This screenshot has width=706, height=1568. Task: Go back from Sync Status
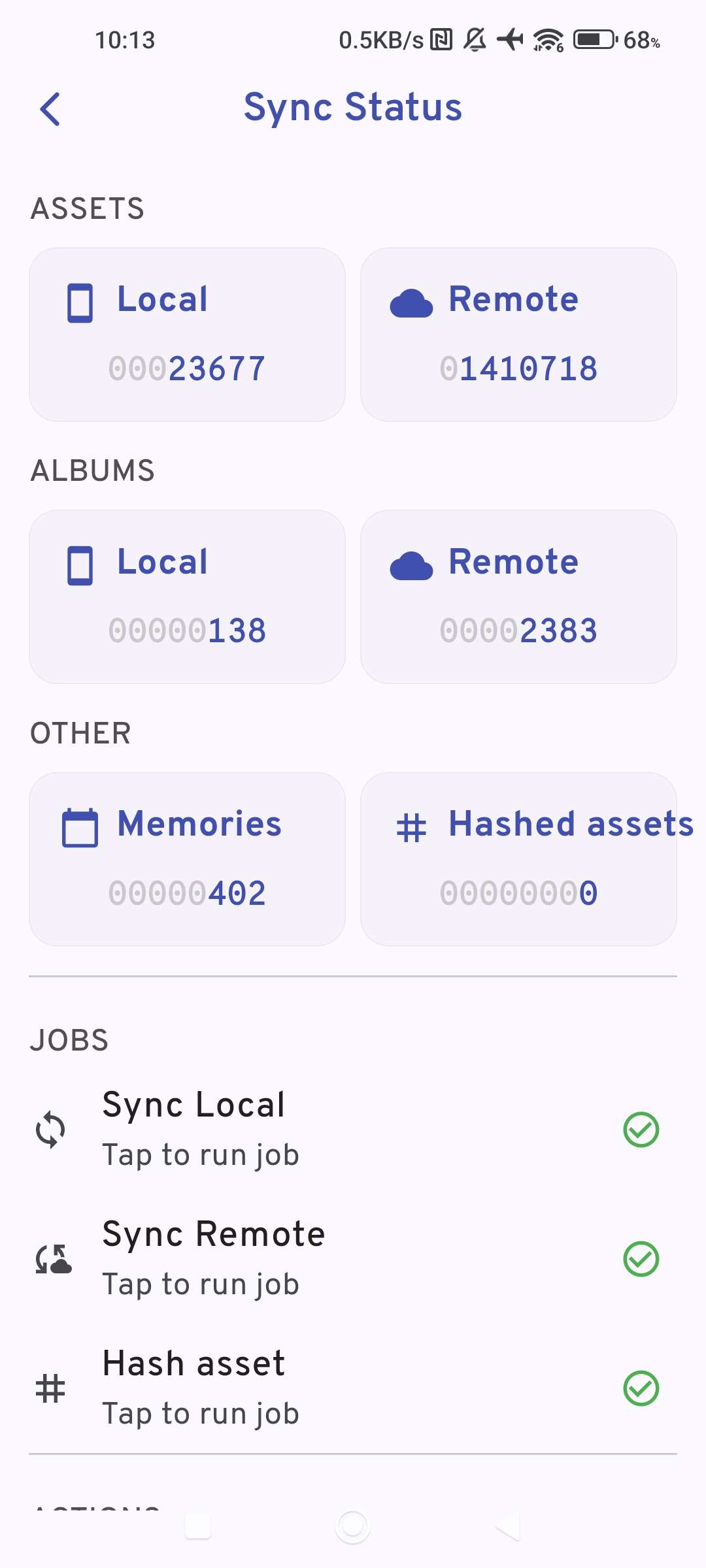(50, 108)
